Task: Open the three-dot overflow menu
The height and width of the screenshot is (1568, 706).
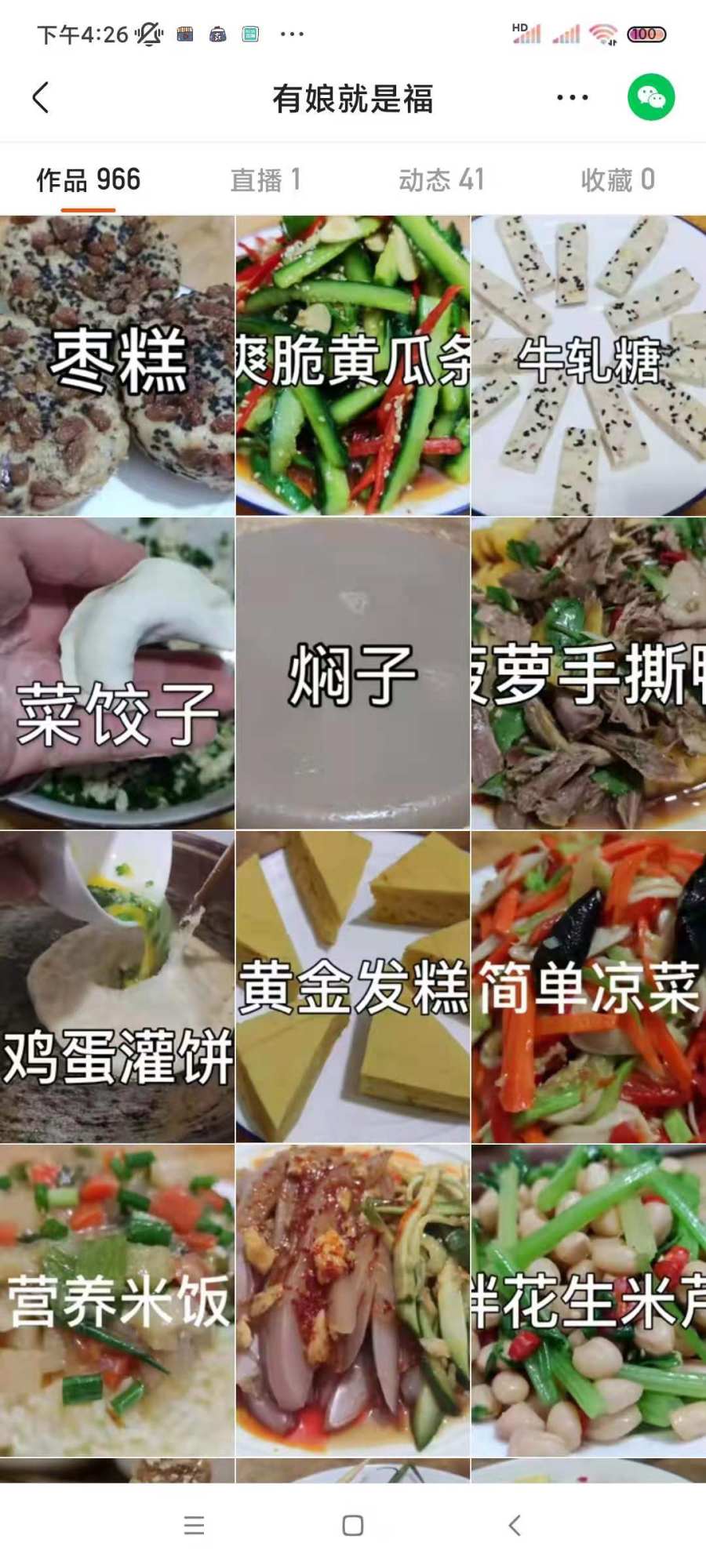Action: pyautogui.click(x=572, y=98)
